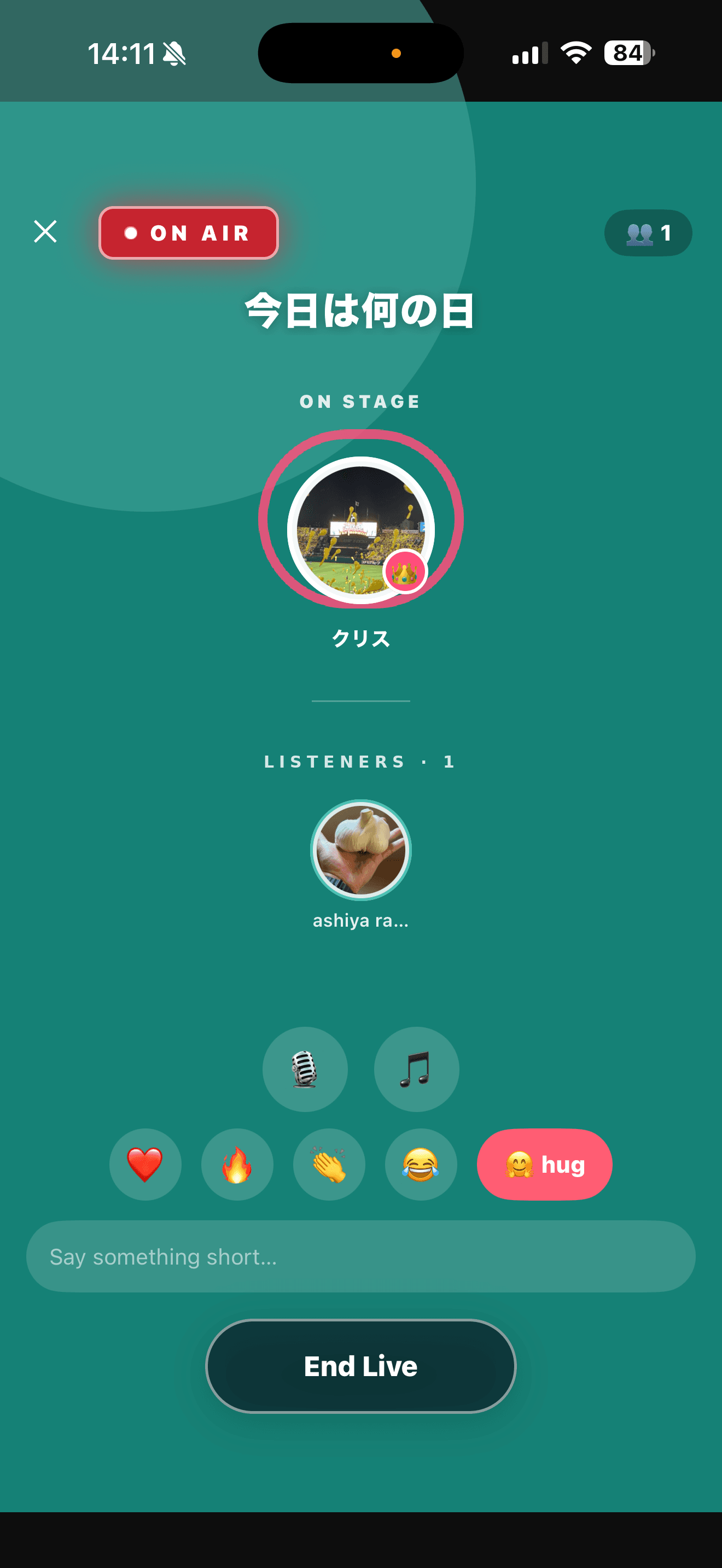The image size is (722, 1568).
Task: Send a fire reaction
Action: pyautogui.click(x=237, y=1165)
